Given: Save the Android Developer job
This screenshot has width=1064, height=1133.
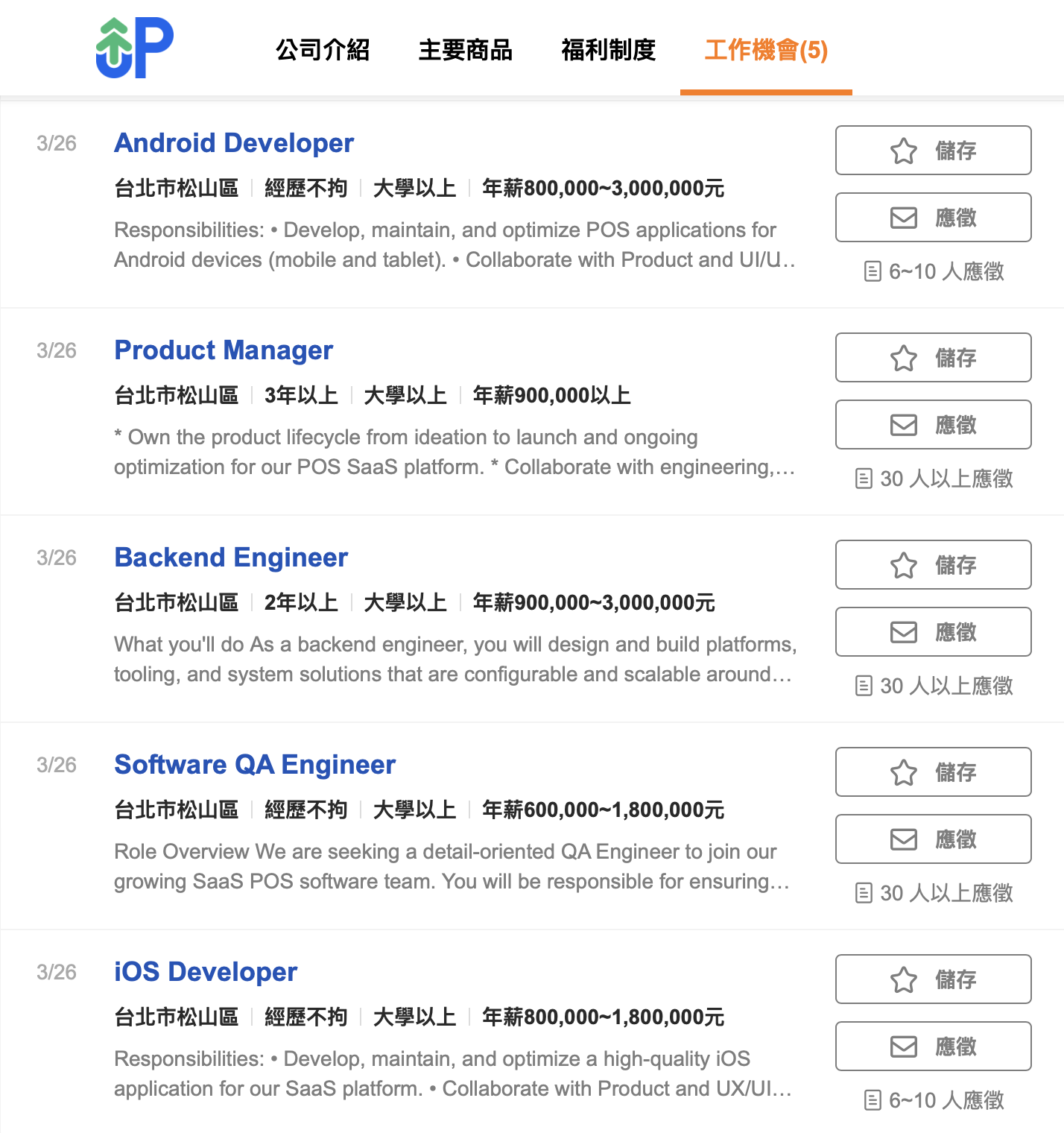Looking at the screenshot, I should (933, 151).
